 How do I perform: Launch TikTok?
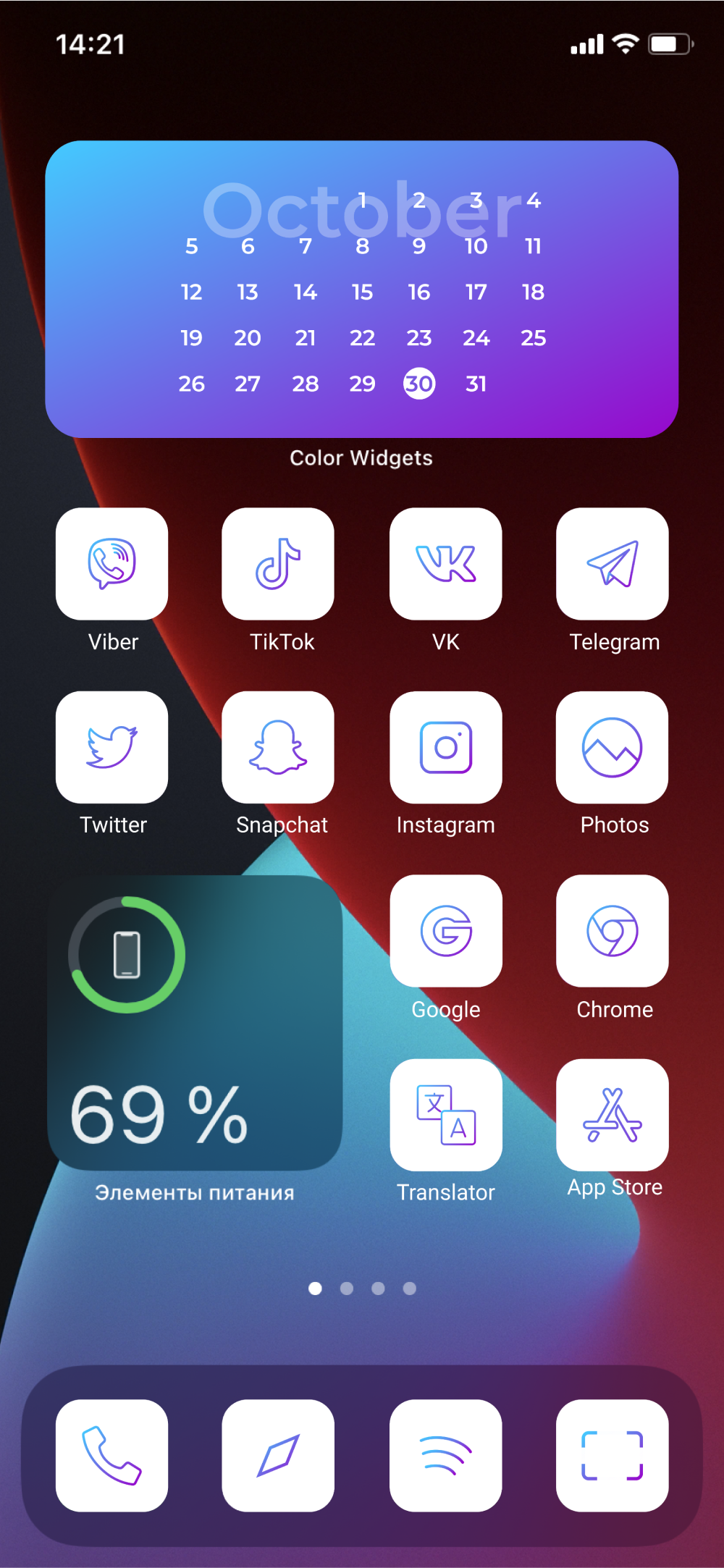(x=278, y=563)
